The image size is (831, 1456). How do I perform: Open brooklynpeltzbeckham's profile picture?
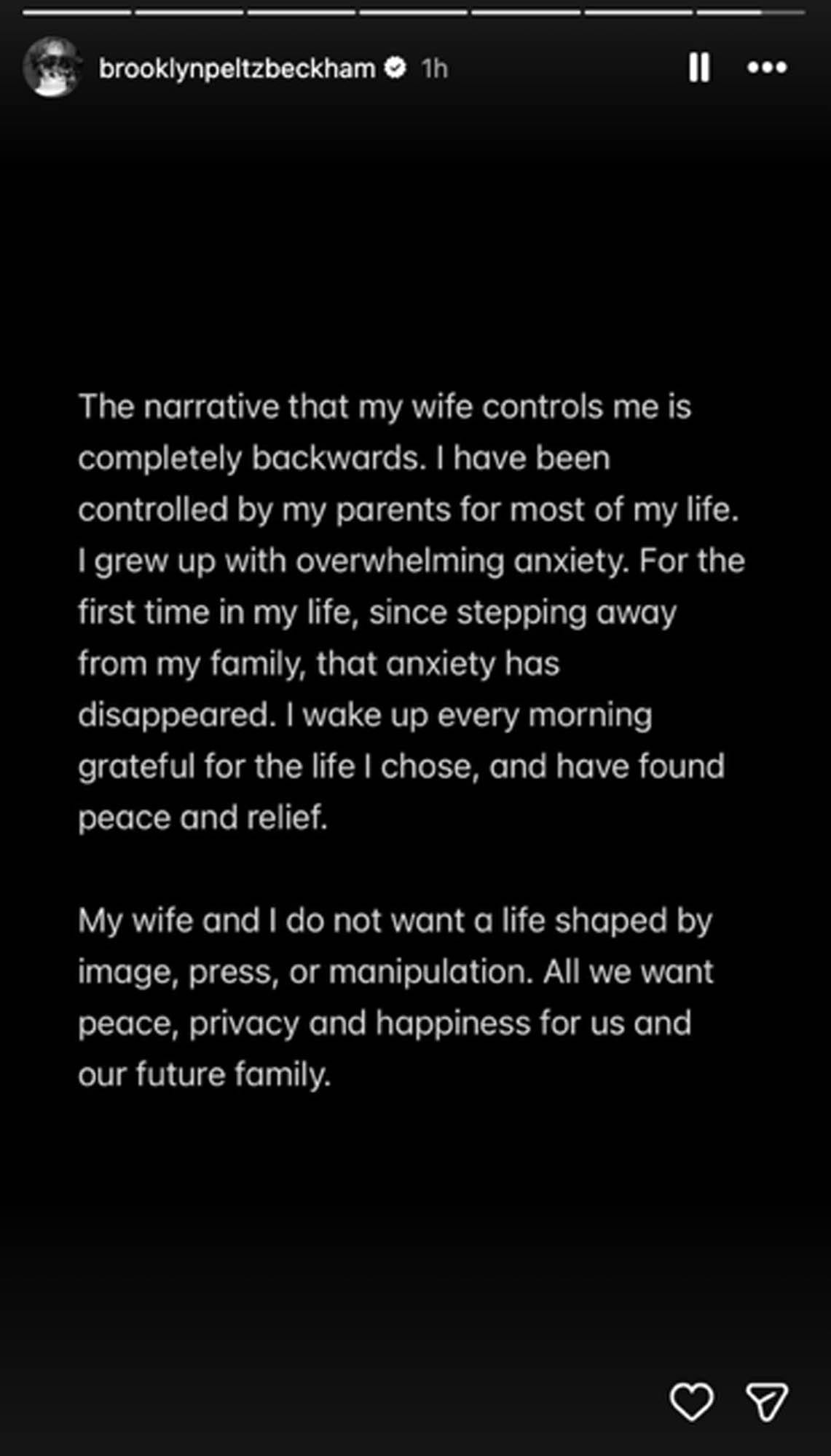coord(52,68)
